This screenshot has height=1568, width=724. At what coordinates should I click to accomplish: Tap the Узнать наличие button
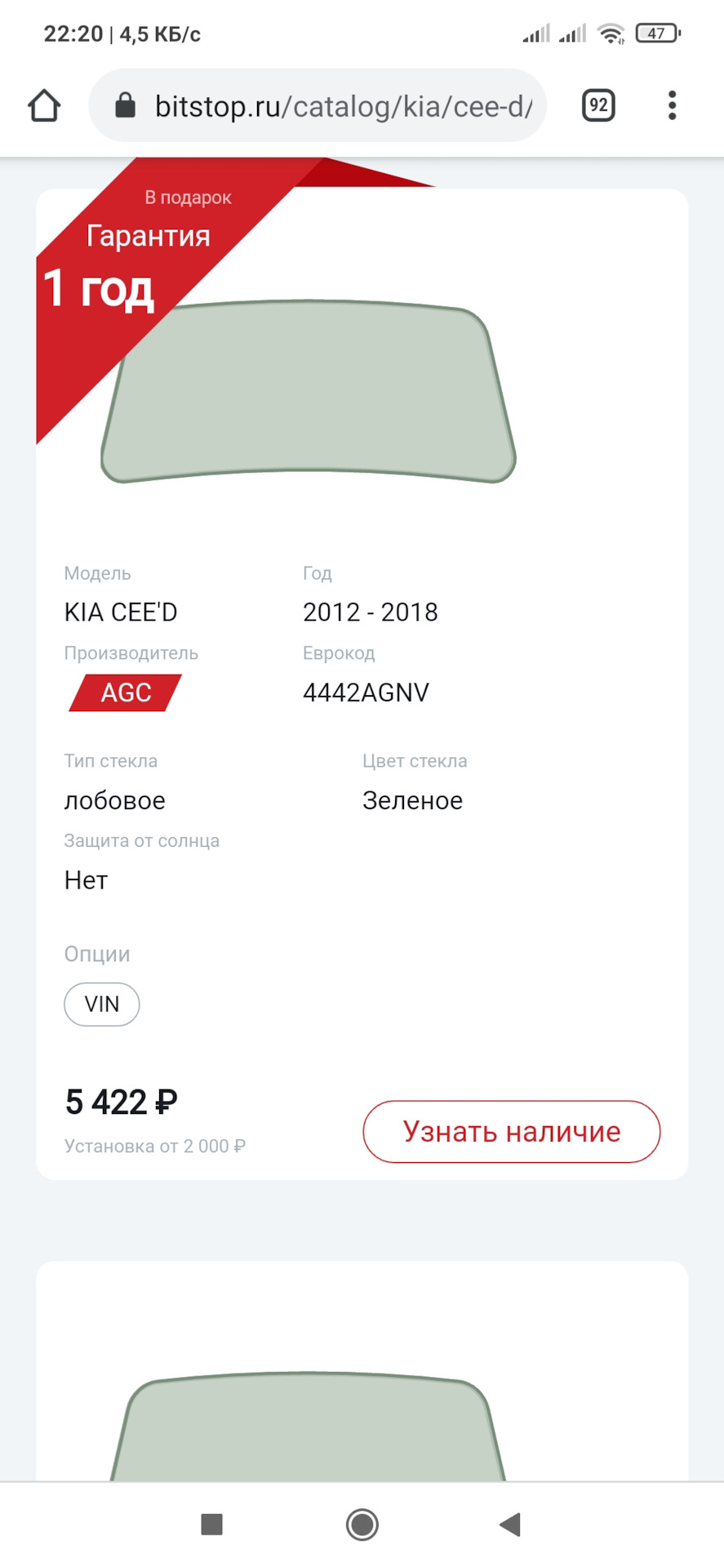(x=511, y=1131)
